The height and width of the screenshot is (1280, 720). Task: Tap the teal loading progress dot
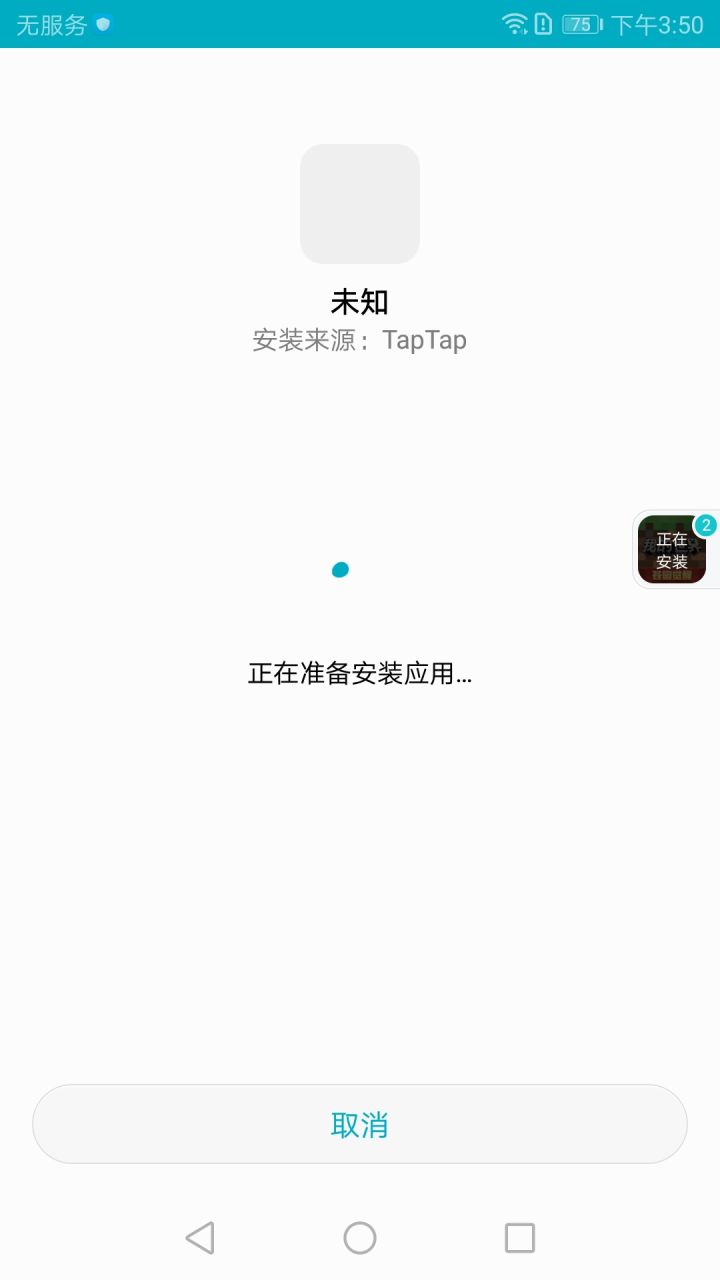pyautogui.click(x=340, y=568)
